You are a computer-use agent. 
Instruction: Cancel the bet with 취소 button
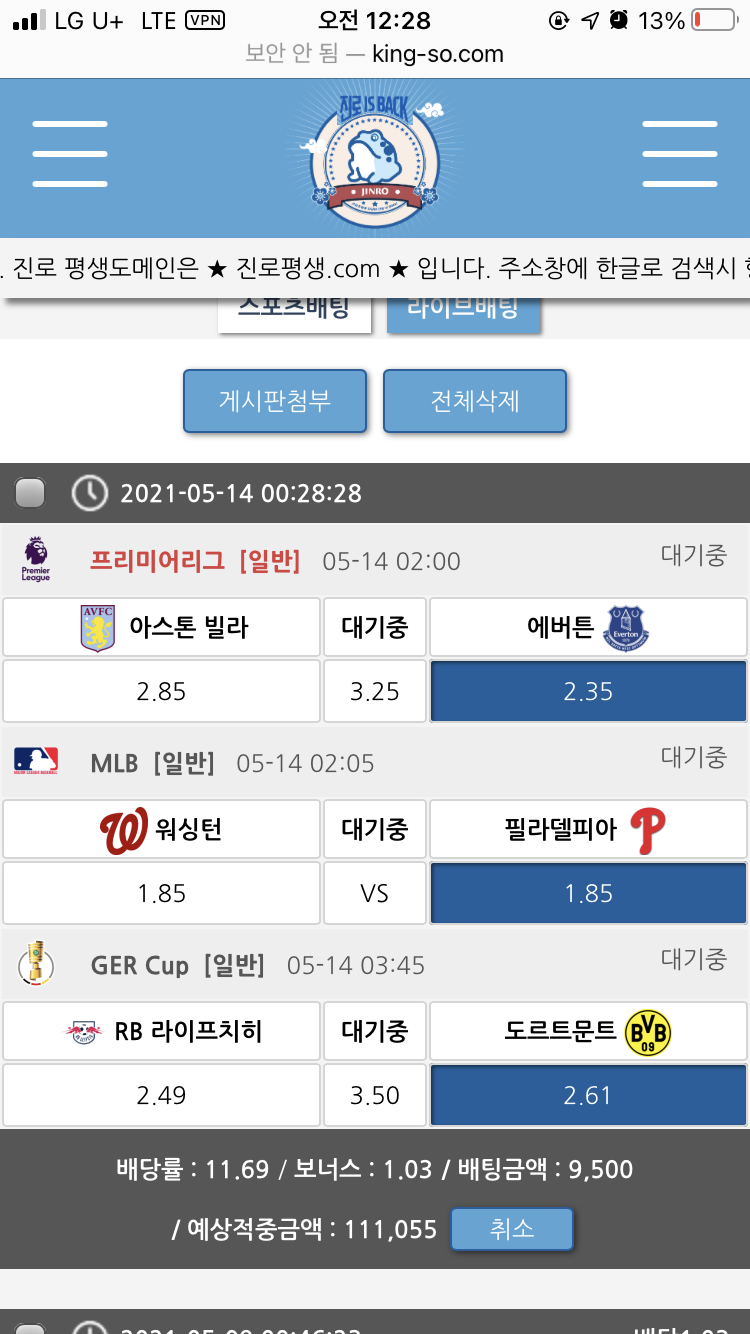click(511, 1229)
